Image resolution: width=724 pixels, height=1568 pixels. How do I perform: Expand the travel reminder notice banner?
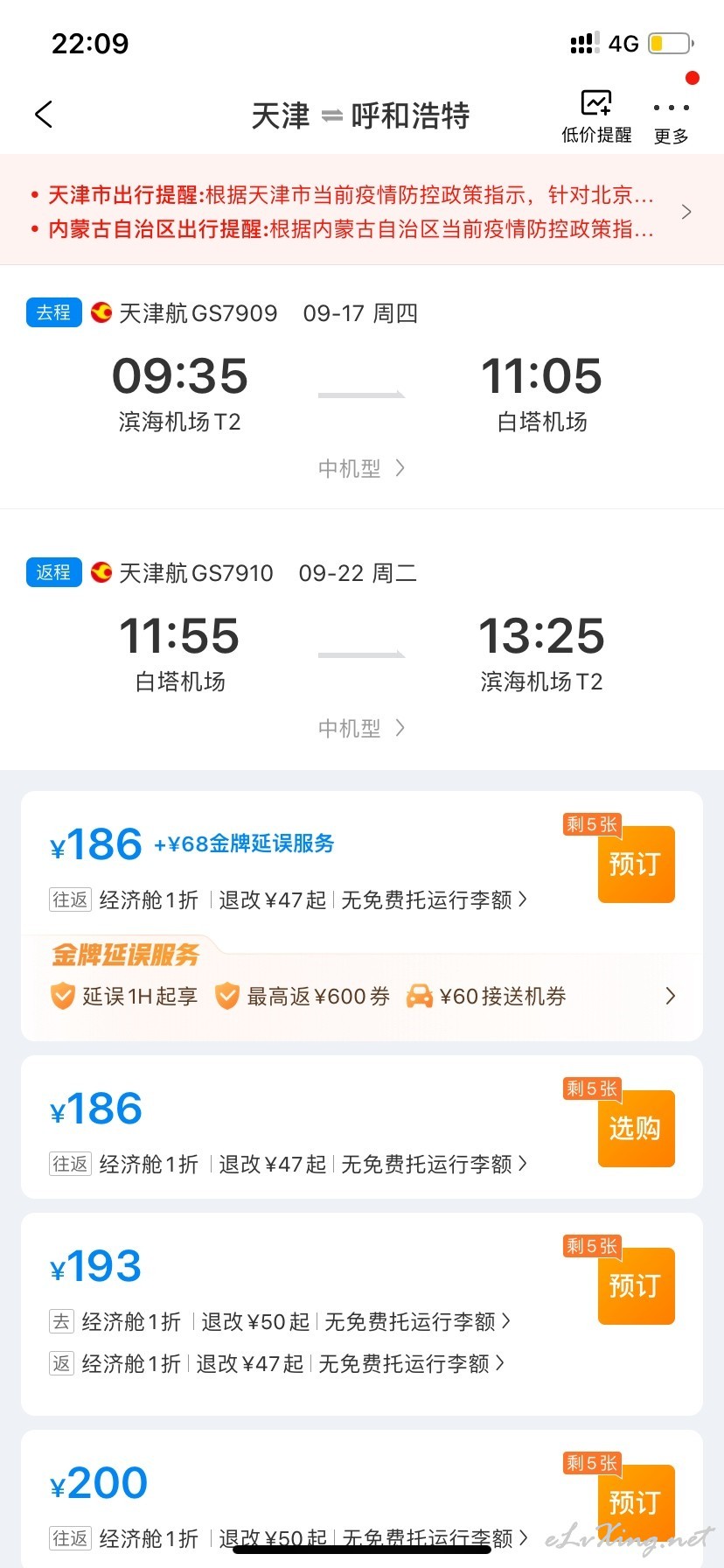tap(362, 211)
